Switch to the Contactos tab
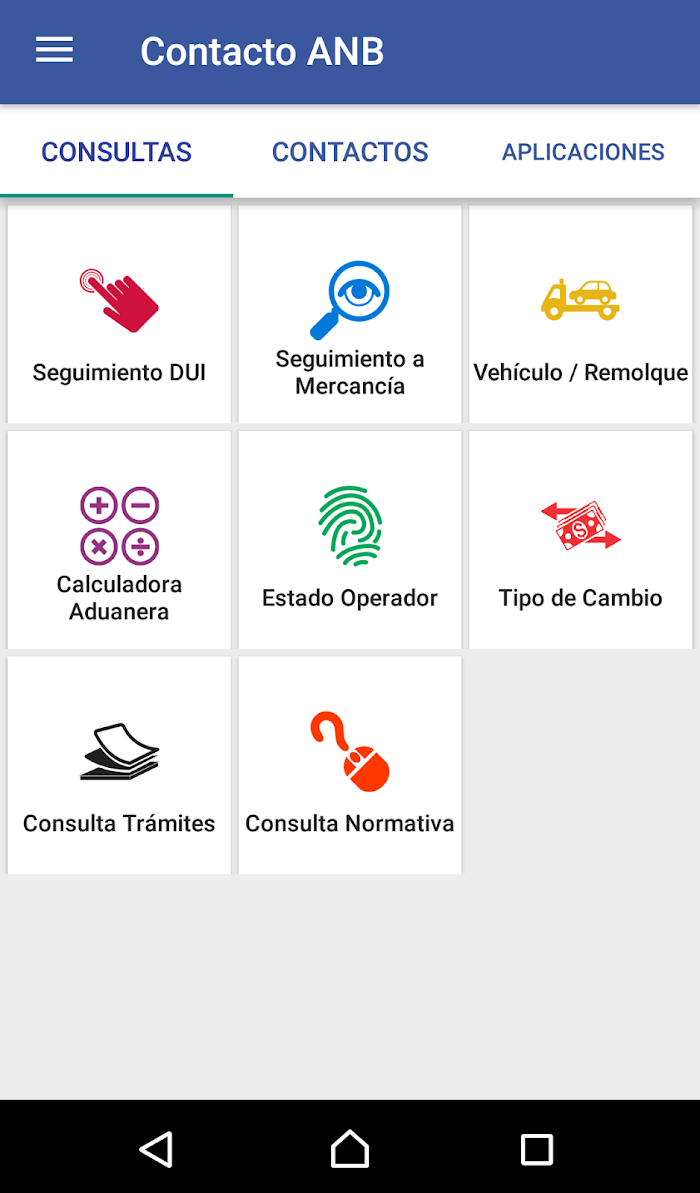 (350, 152)
